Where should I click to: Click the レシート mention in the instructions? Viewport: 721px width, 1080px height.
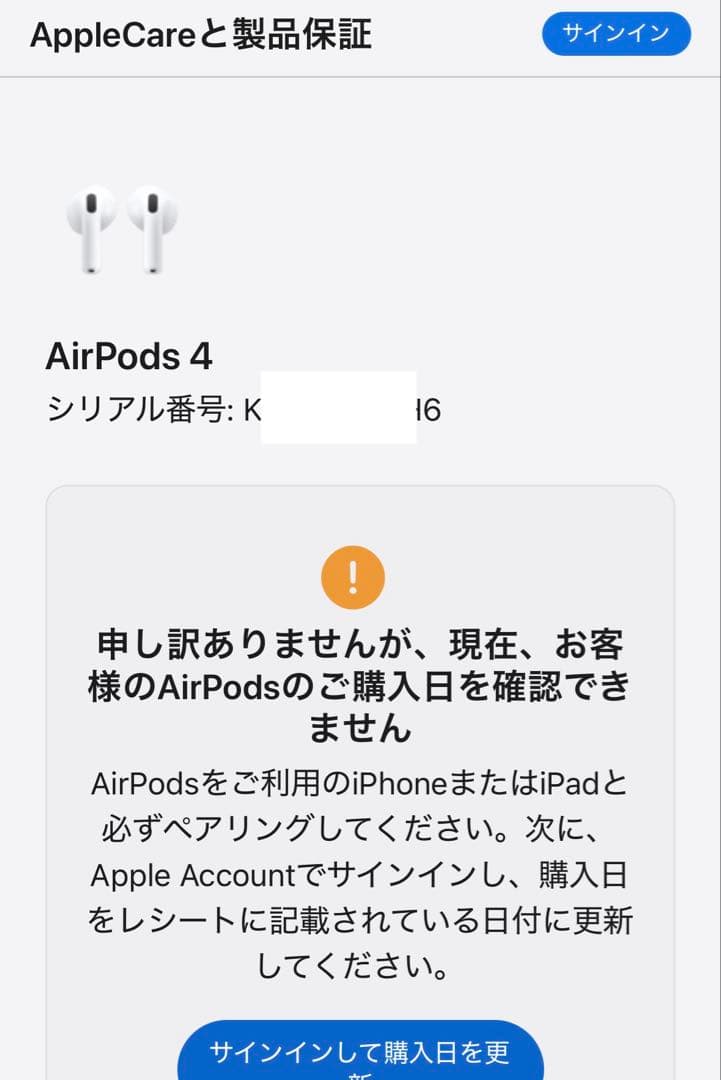pos(175,922)
